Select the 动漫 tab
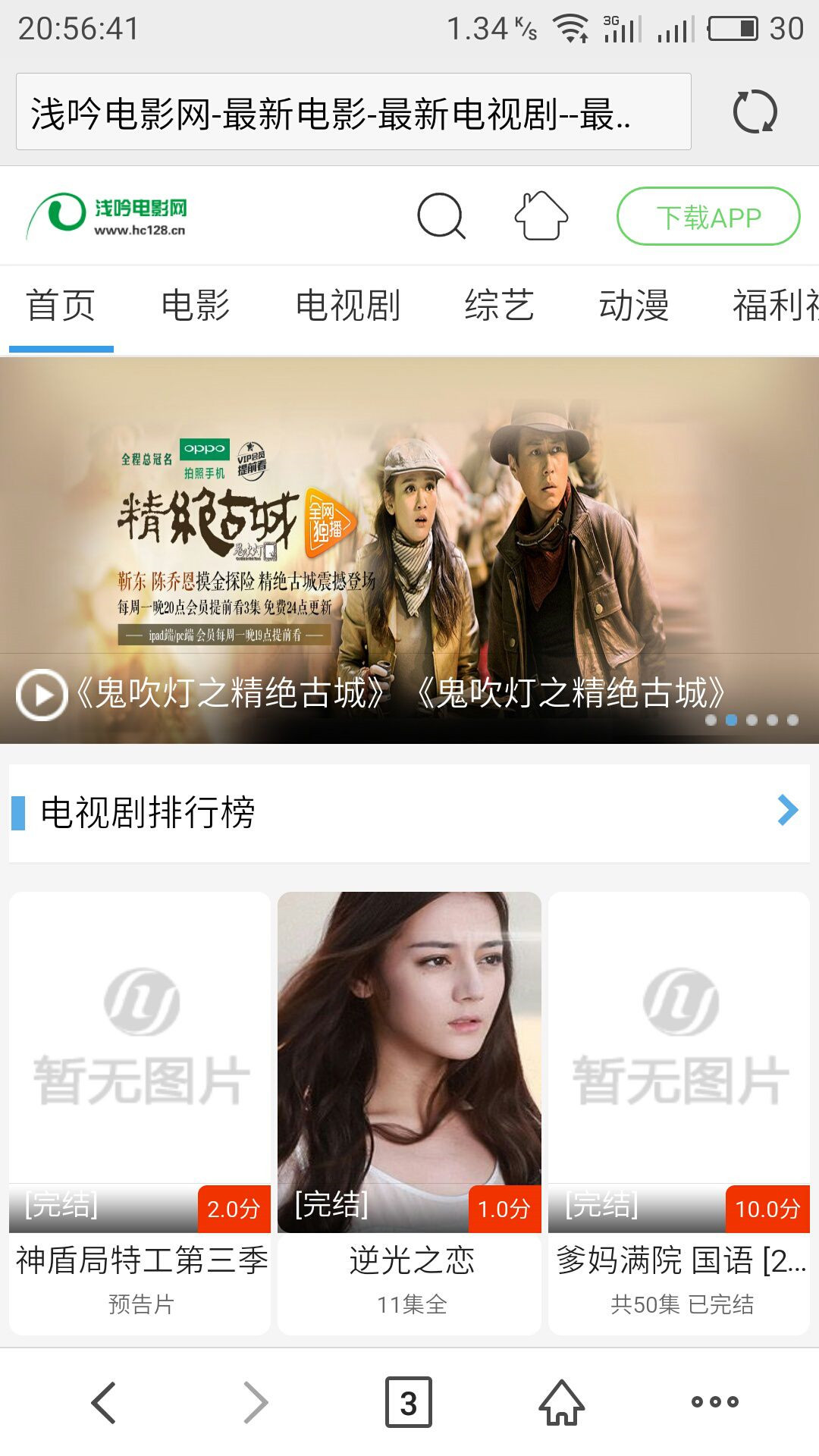 (x=634, y=306)
